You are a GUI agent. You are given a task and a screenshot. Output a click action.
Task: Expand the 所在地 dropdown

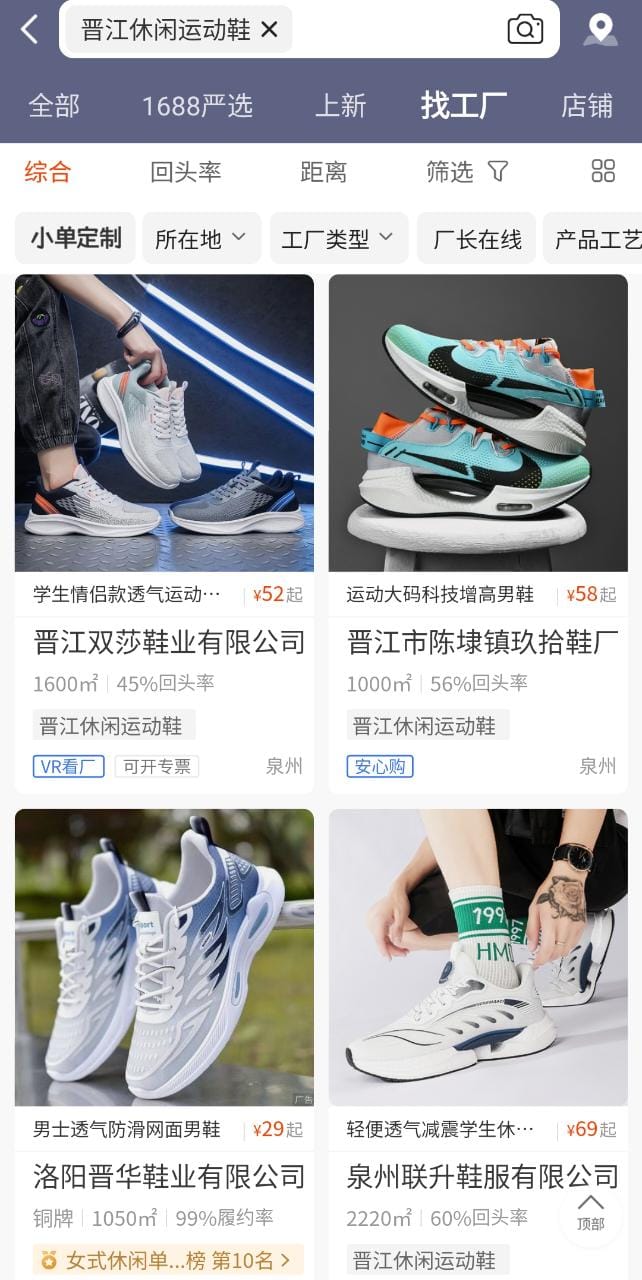click(200, 238)
